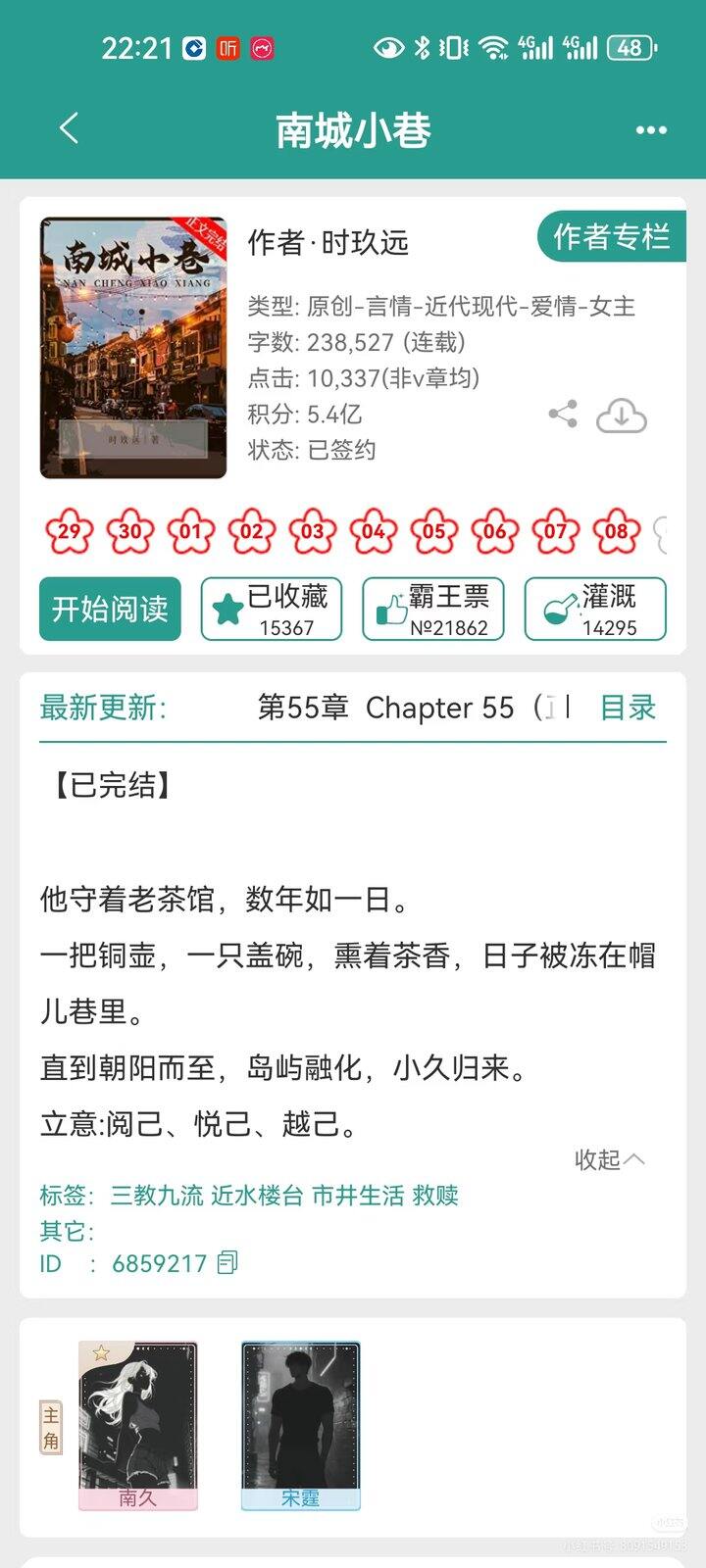
Task: Open the 目录 table of contents
Action: pos(628,708)
